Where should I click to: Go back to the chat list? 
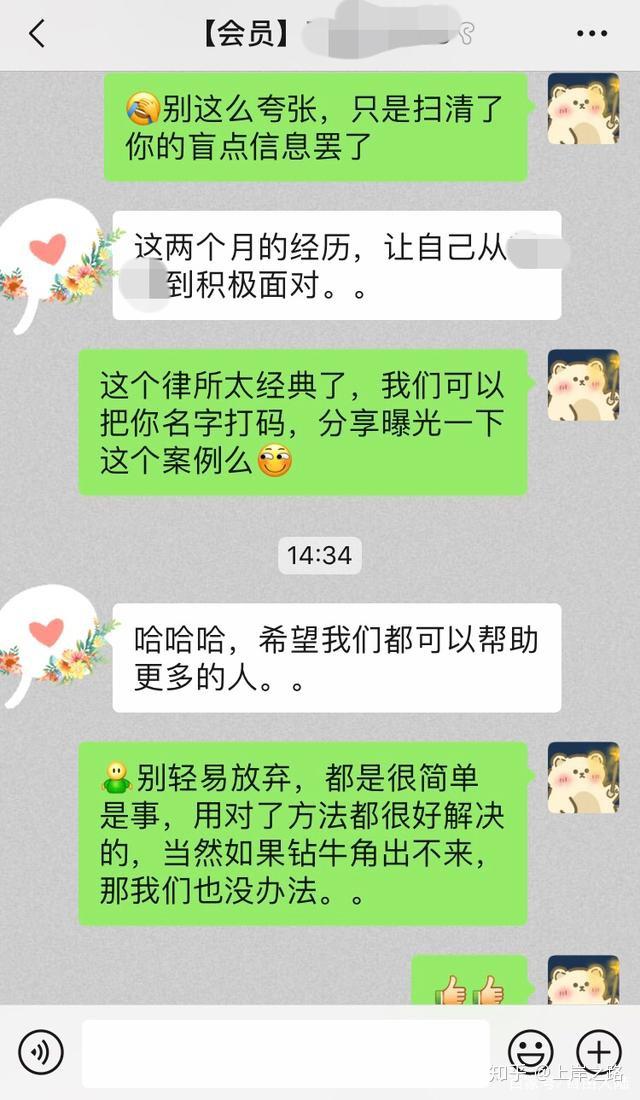[37, 33]
